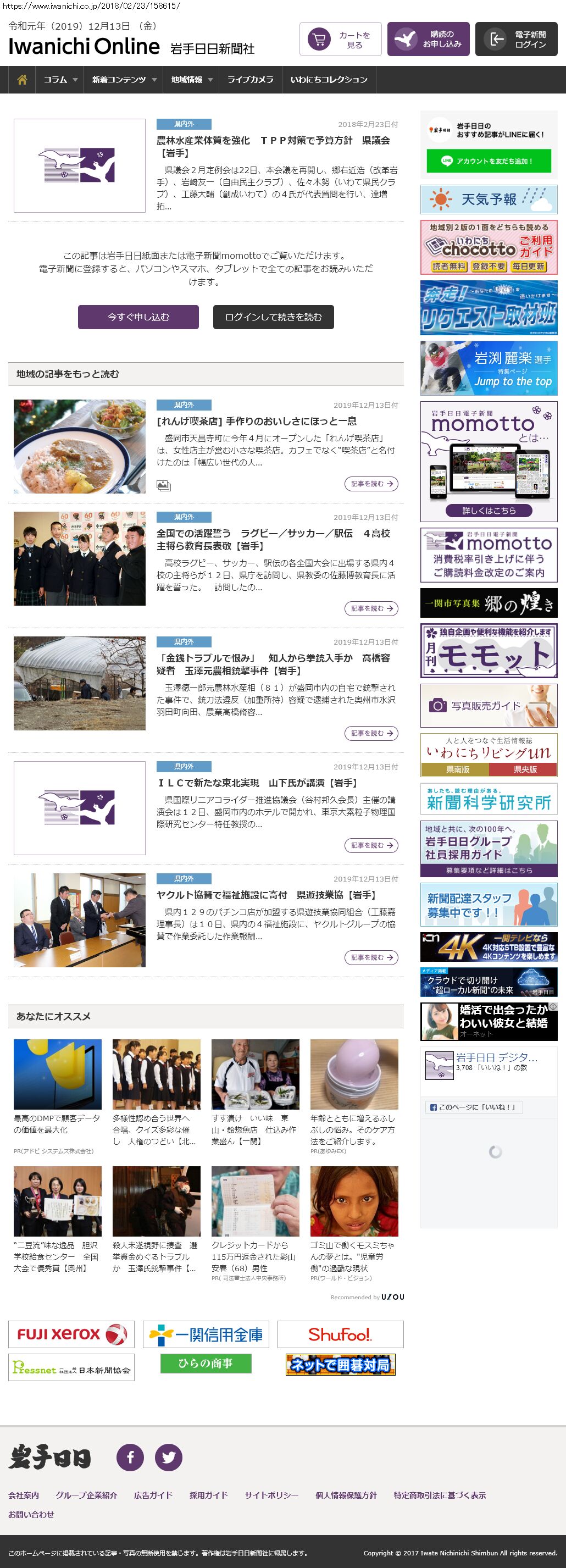Open the ラグビー／サッカー／駅伝 ４高校 article
The image size is (566, 1568).
coord(273,539)
